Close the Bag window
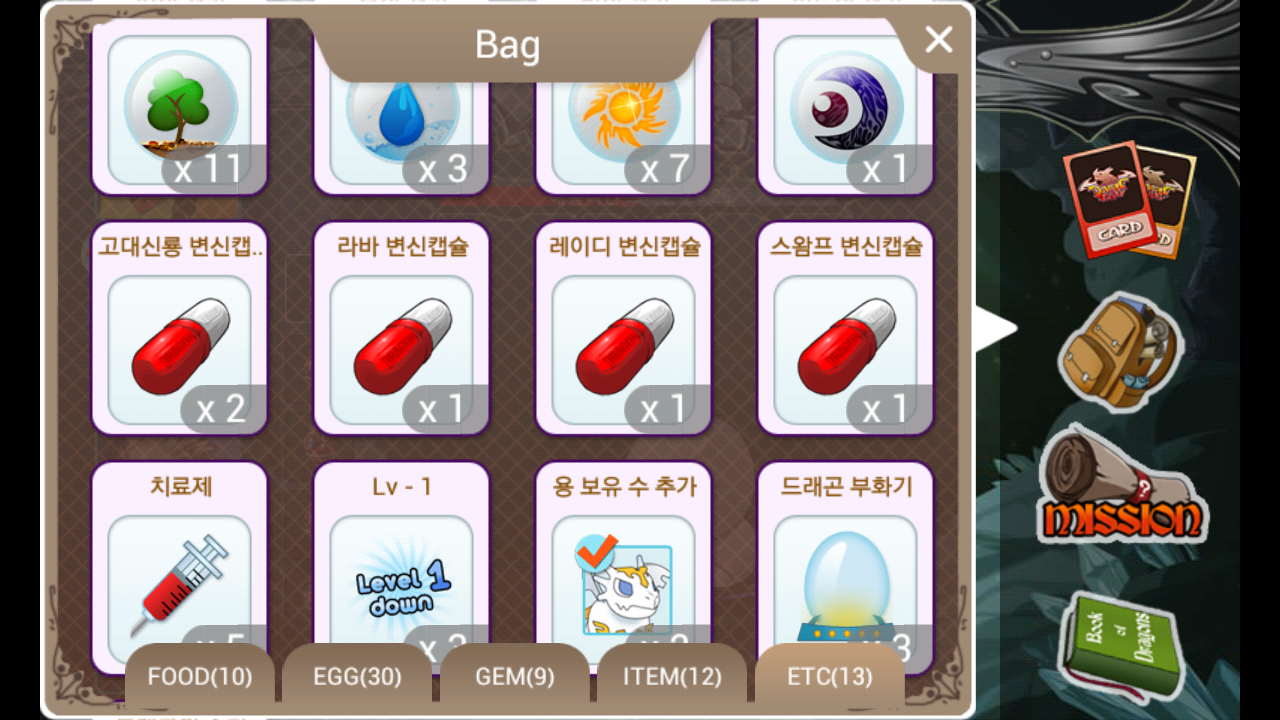1280x720 pixels. (x=938, y=40)
